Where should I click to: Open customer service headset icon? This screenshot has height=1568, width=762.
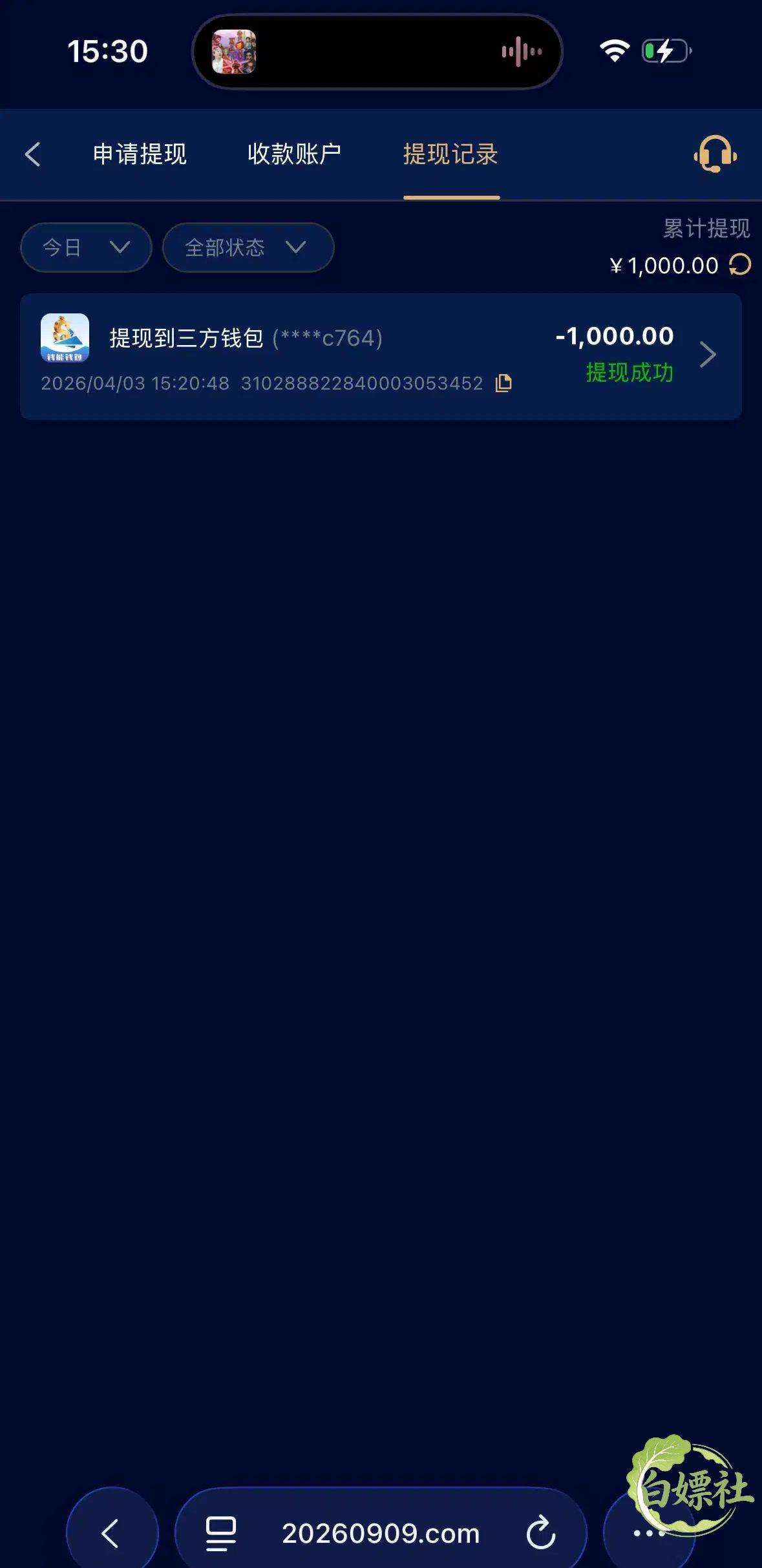tap(715, 154)
